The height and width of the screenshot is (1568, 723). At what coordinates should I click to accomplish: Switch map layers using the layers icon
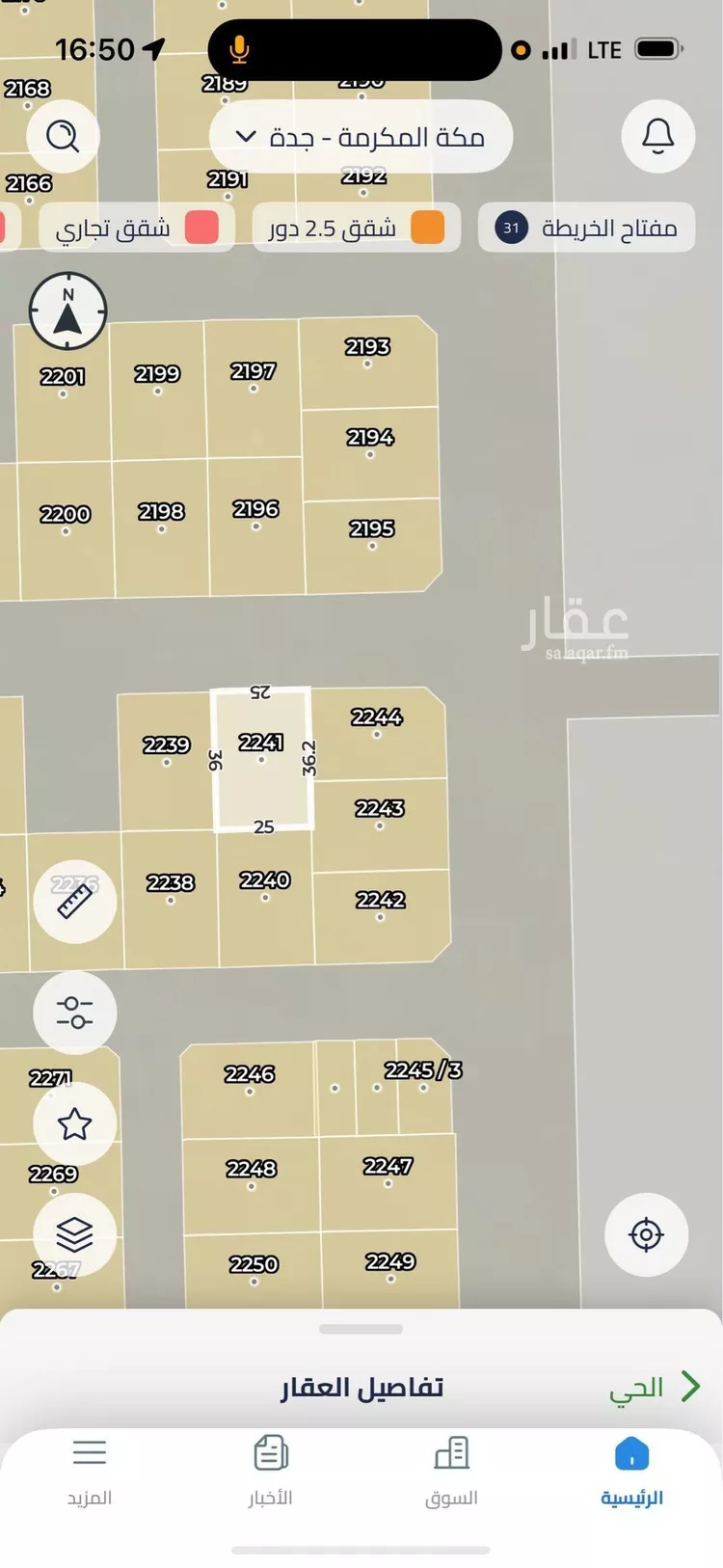tap(75, 1235)
